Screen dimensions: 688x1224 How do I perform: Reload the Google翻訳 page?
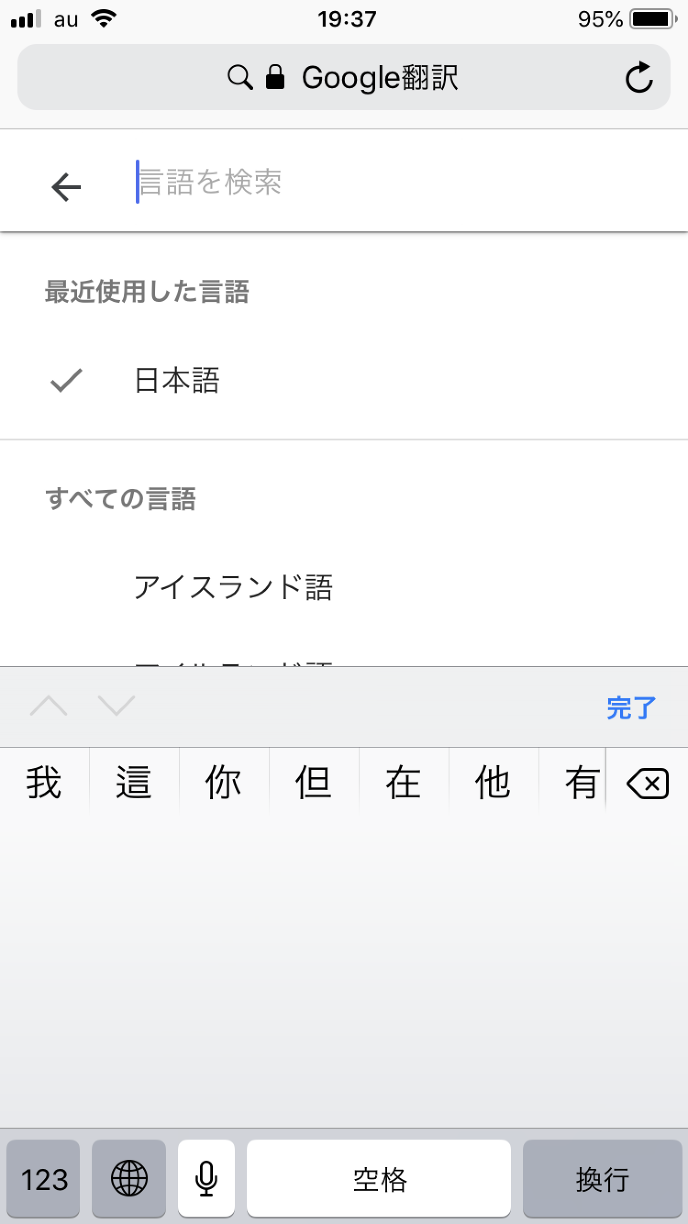click(639, 78)
